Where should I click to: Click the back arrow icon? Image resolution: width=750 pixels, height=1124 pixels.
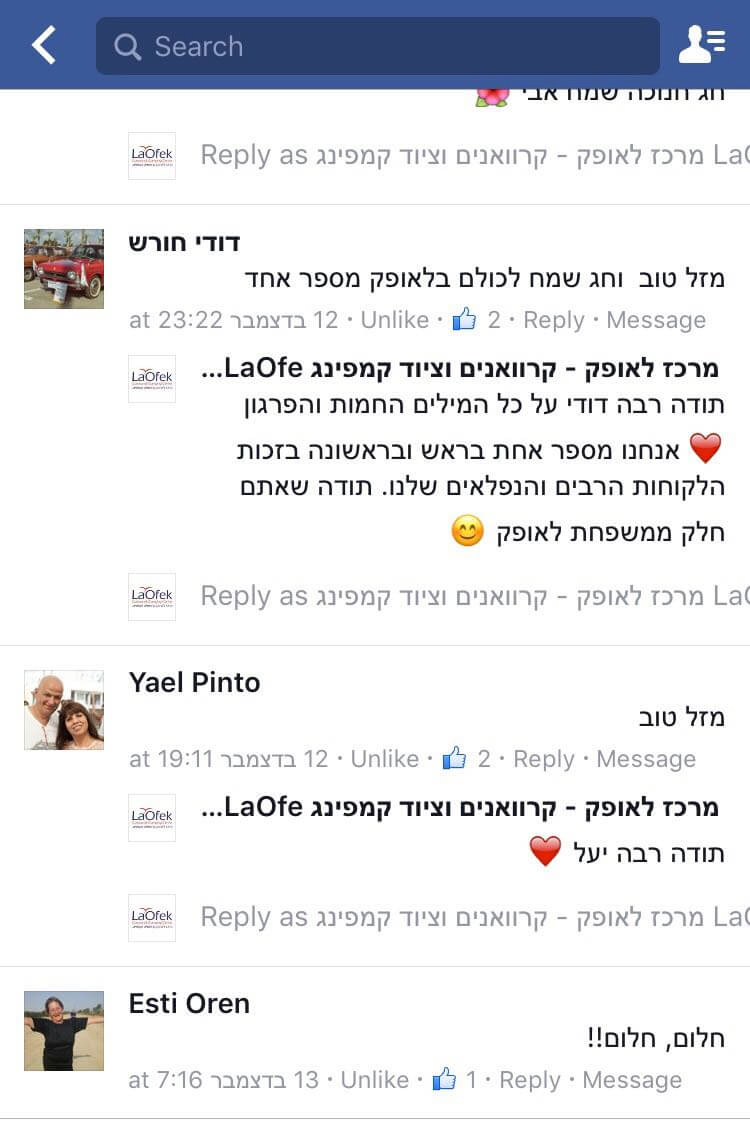tap(43, 44)
